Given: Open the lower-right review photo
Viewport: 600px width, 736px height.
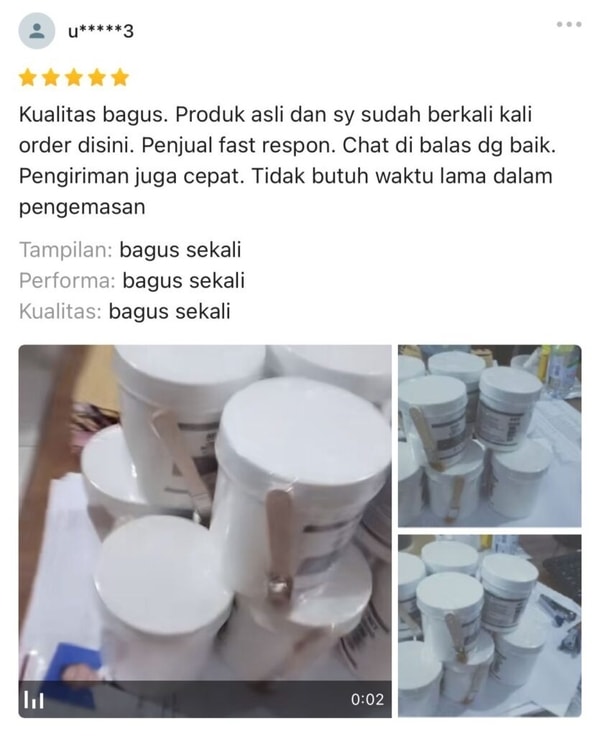Looking at the screenshot, I should [x=489, y=625].
